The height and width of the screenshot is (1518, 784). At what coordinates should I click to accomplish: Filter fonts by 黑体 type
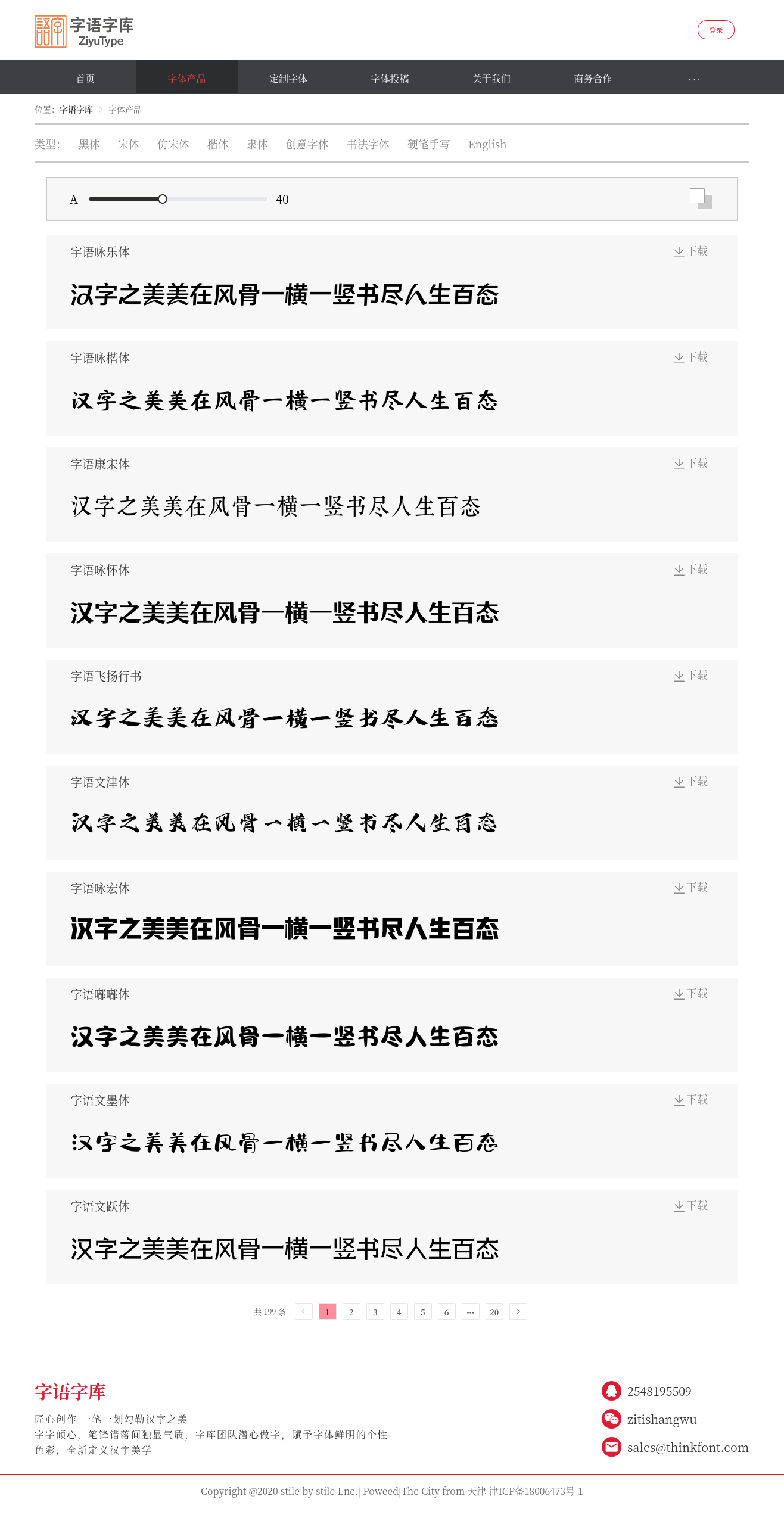pyautogui.click(x=89, y=144)
